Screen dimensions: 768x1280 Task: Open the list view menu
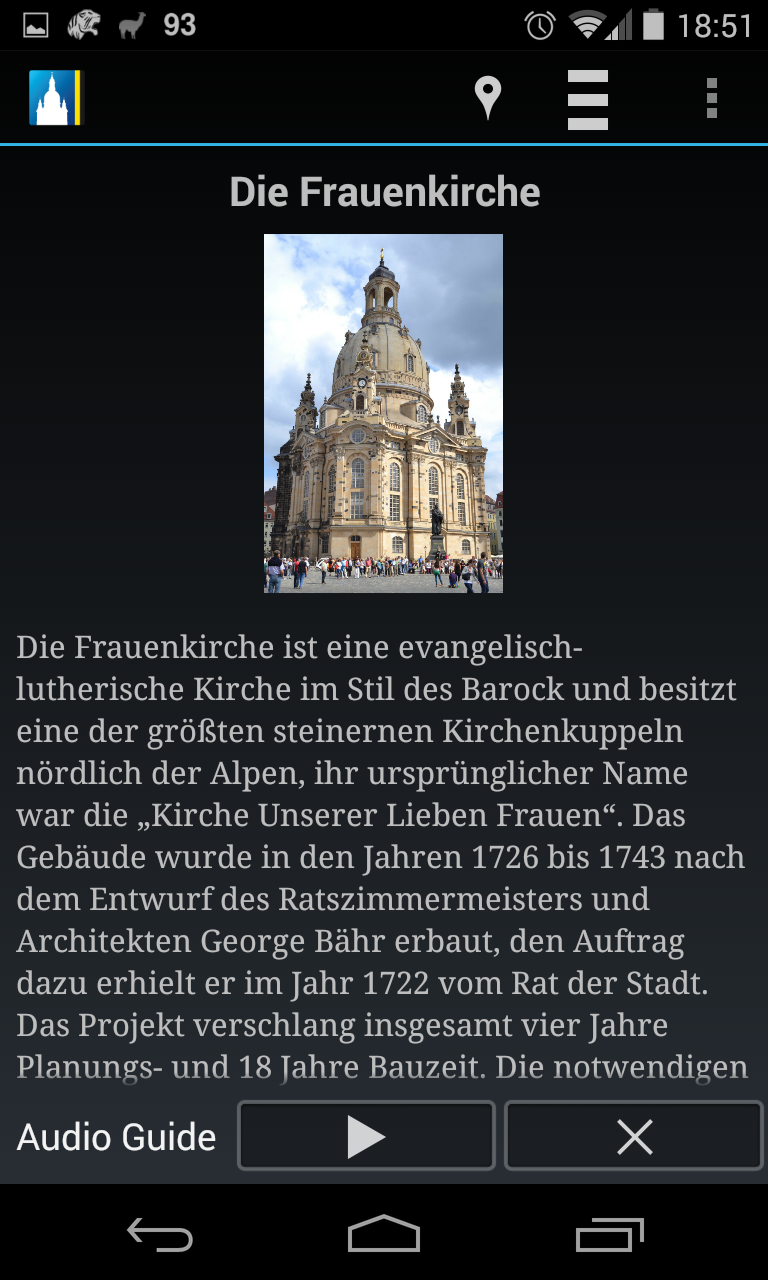[x=588, y=99]
